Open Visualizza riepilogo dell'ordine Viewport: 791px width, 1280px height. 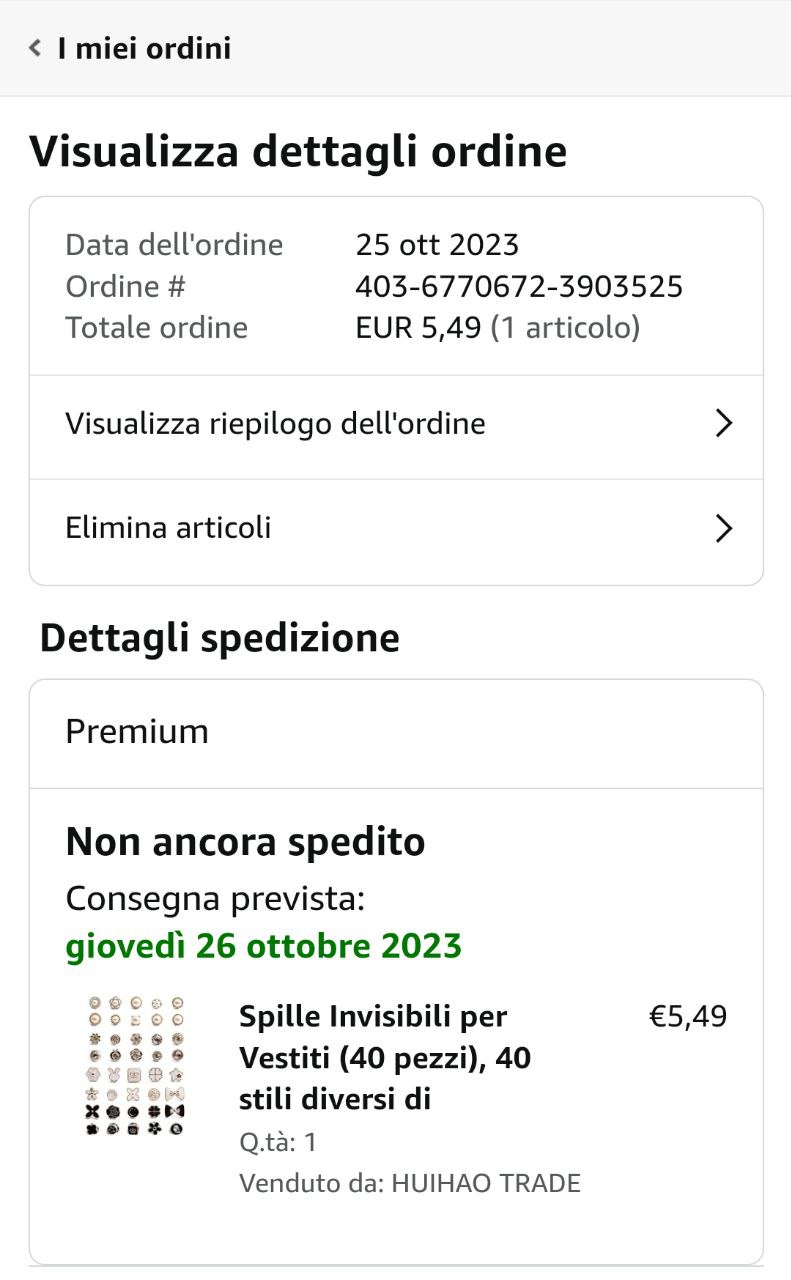pyautogui.click(x=396, y=424)
